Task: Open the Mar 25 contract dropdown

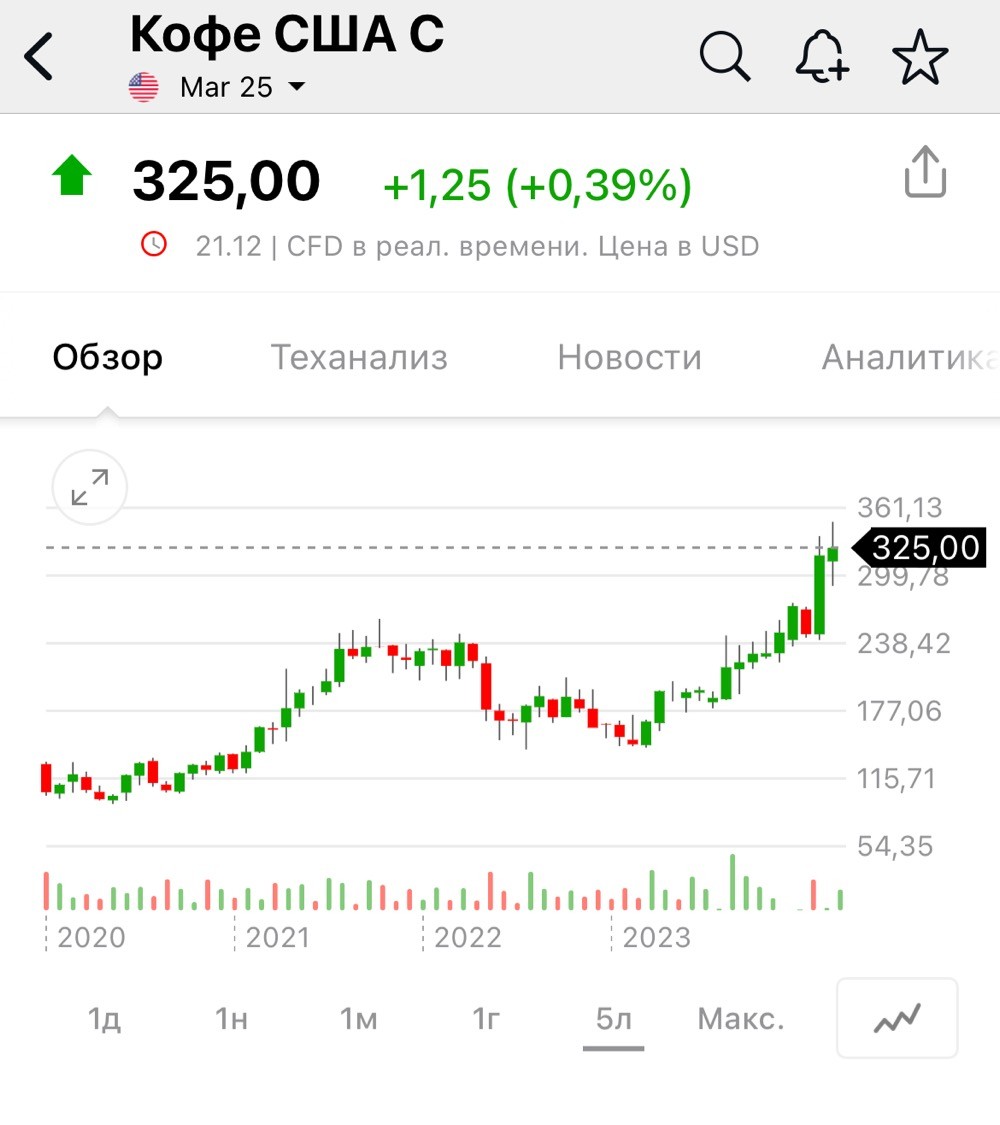Action: pos(241,87)
